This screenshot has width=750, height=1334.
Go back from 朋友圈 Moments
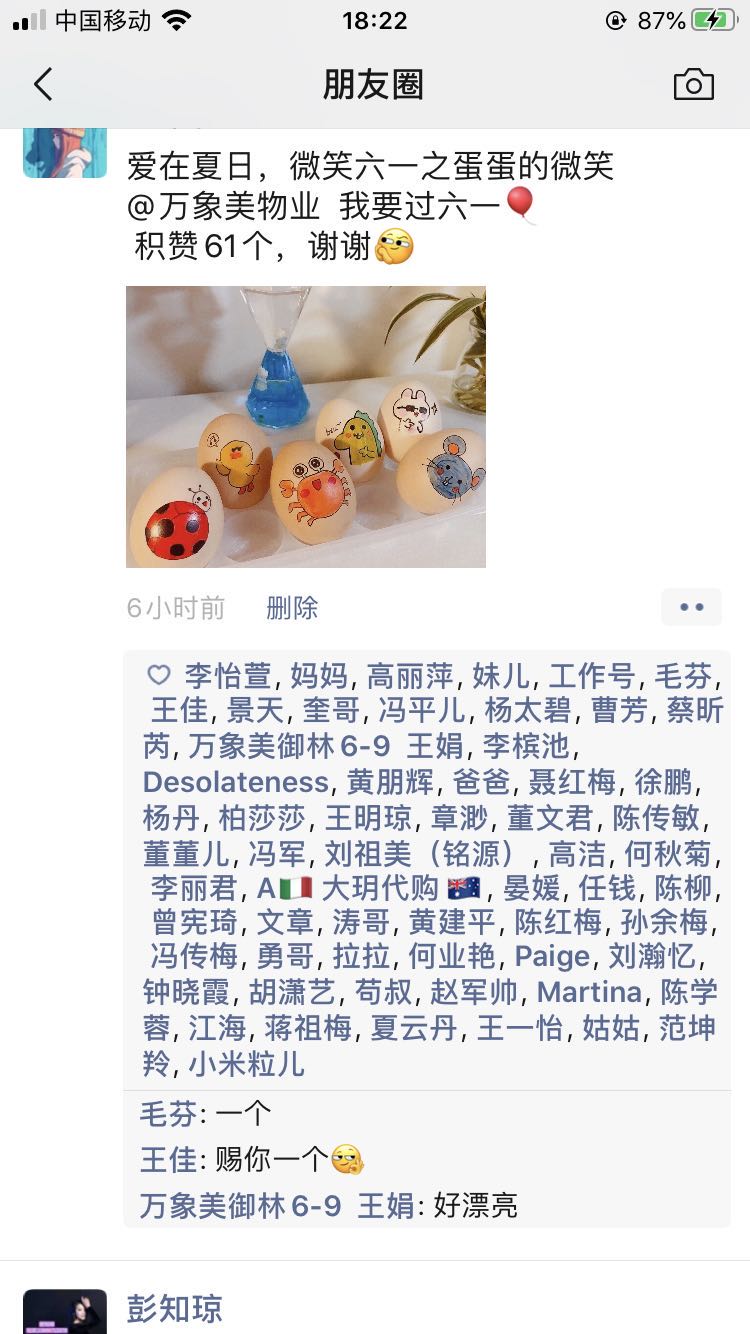[x=42, y=85]
